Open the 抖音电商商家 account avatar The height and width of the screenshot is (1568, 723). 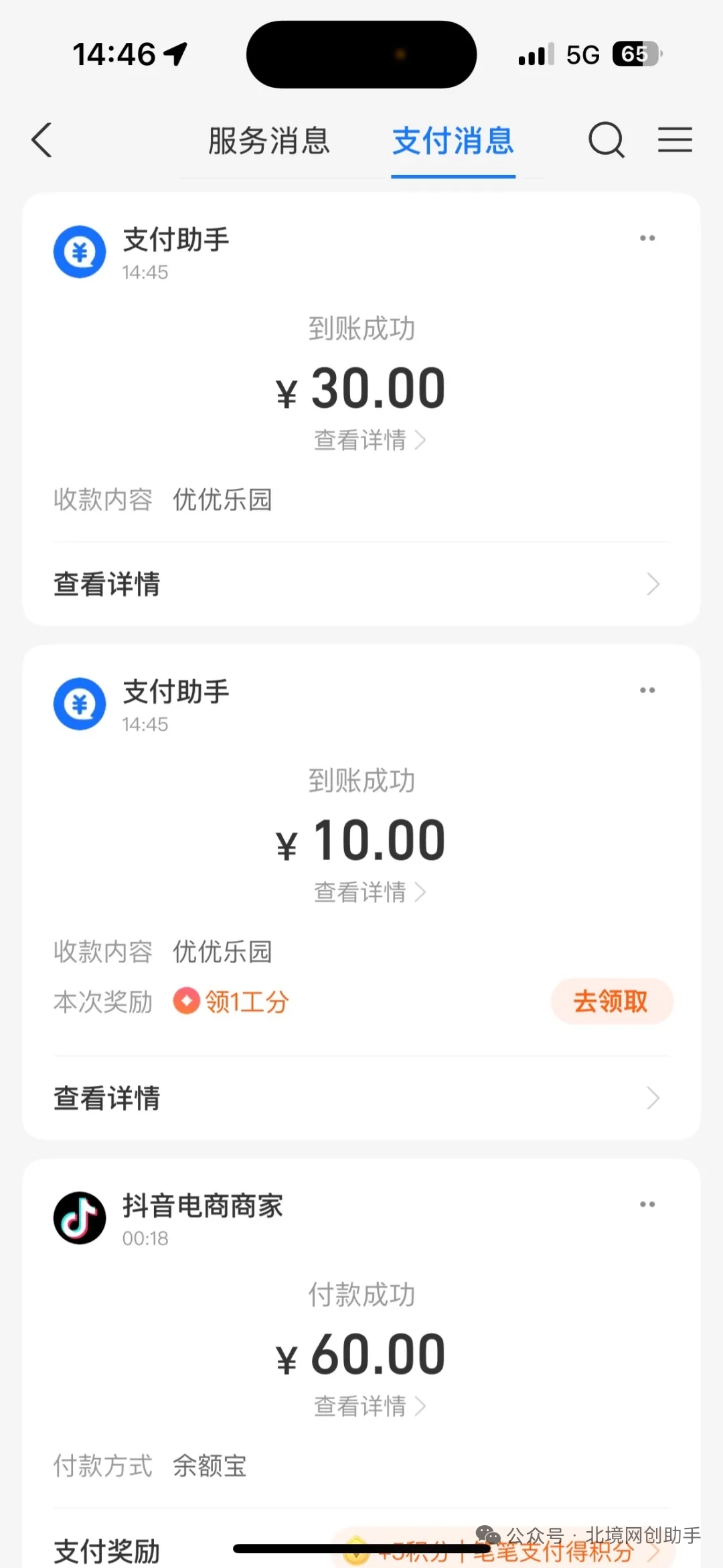(79, 1218)
